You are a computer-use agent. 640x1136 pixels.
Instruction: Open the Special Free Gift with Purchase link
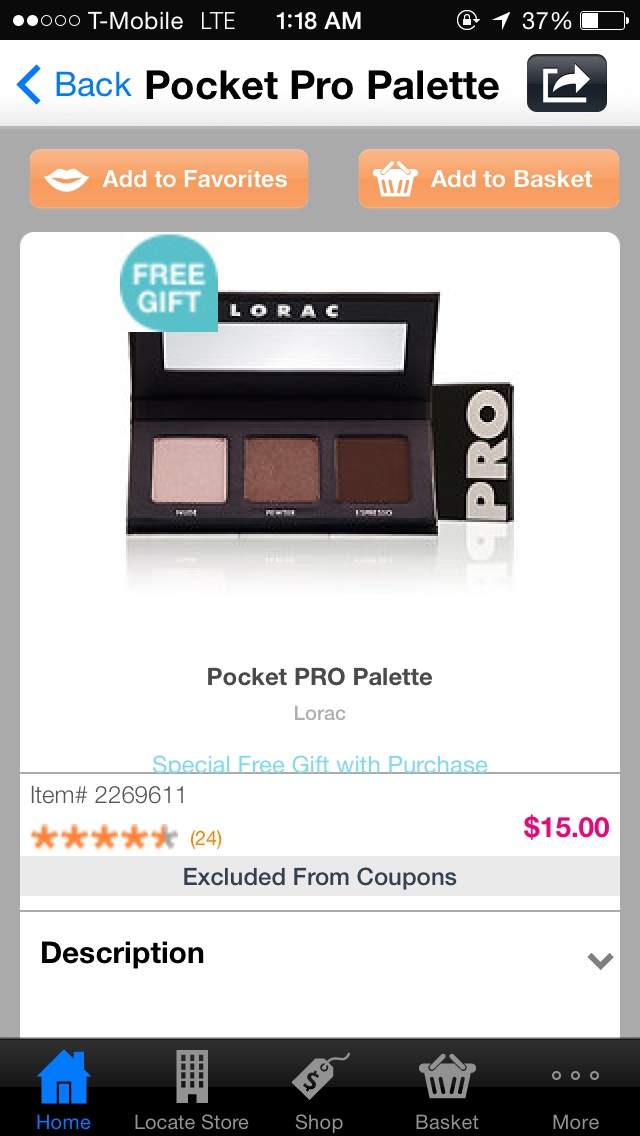pos(319,764)
